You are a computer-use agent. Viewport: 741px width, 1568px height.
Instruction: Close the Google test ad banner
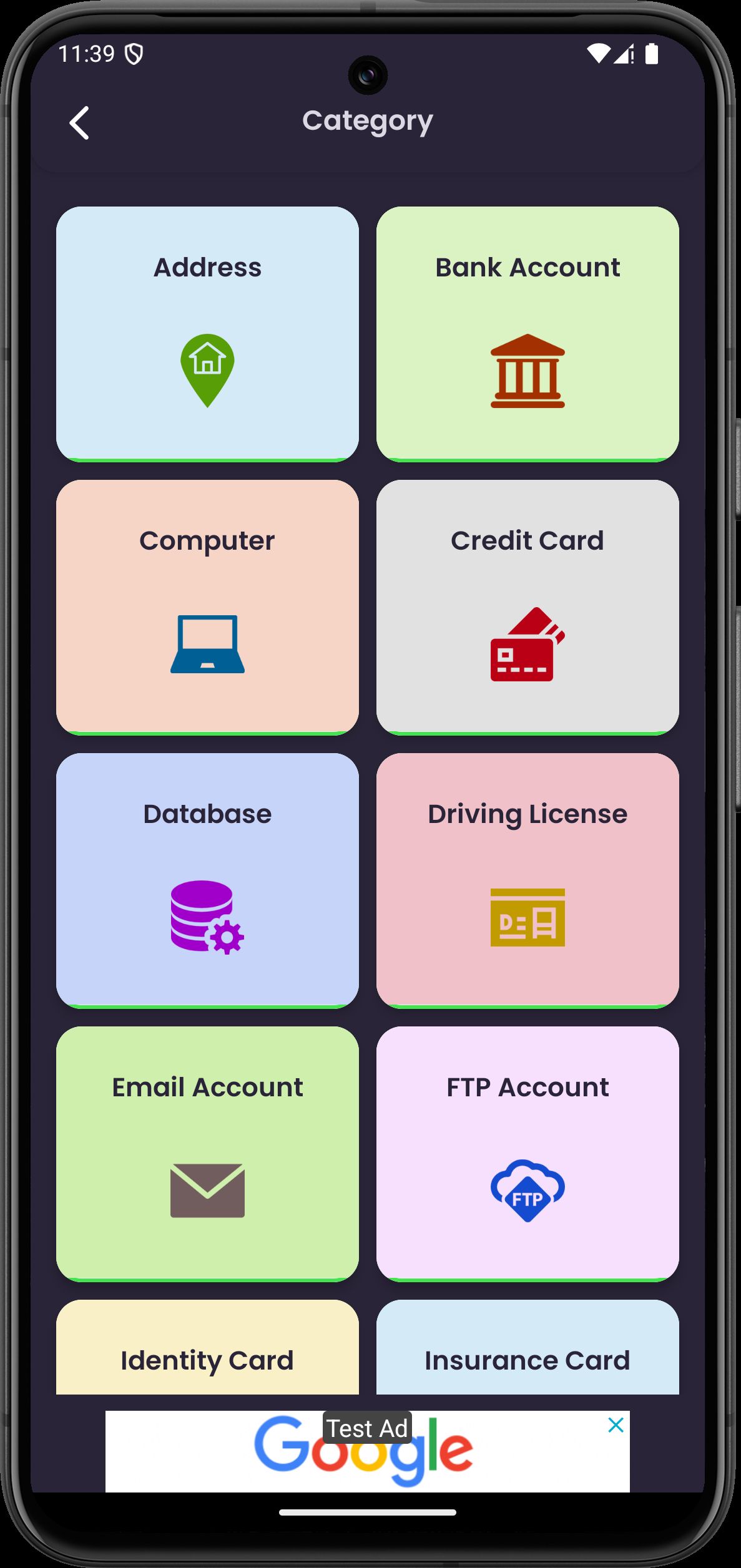[616, 1425]
